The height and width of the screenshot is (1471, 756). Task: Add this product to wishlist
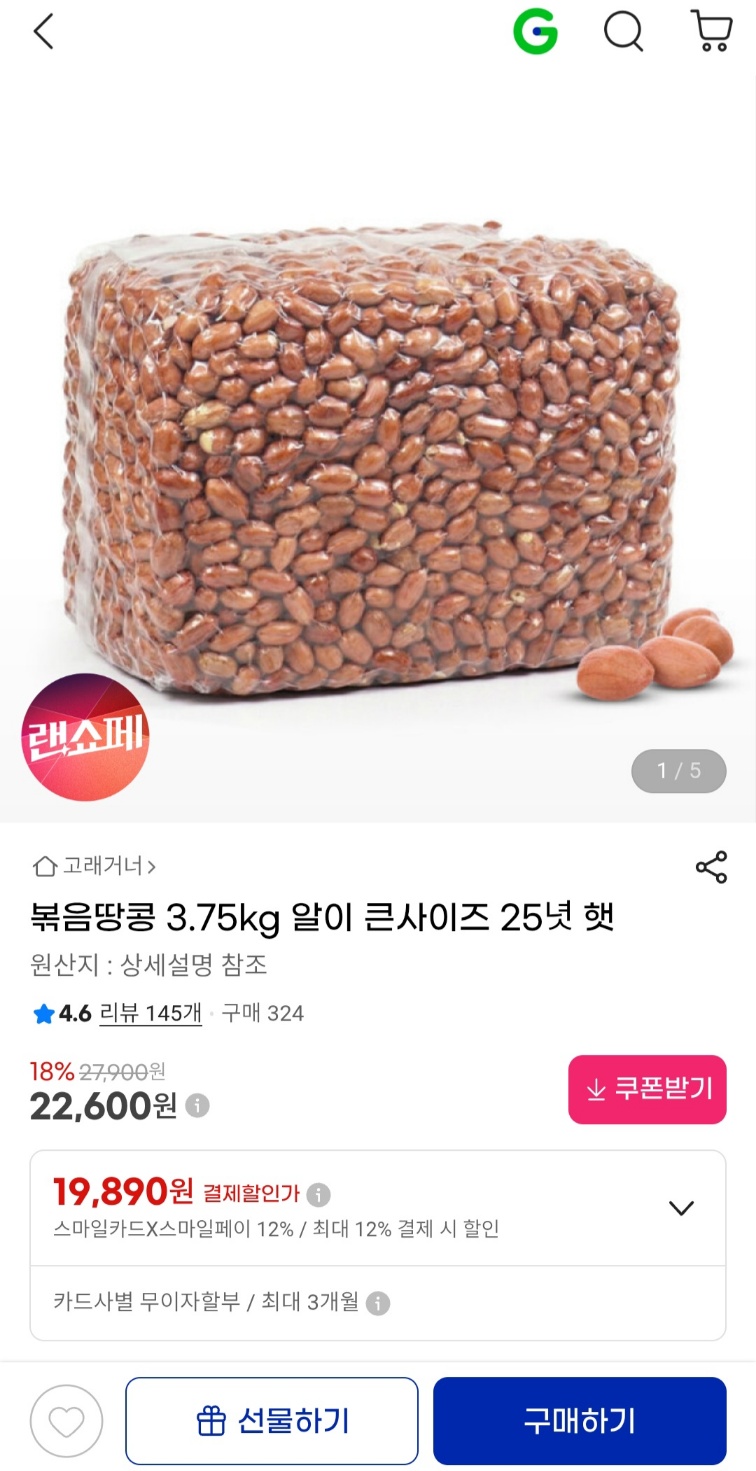[66, 1421]
